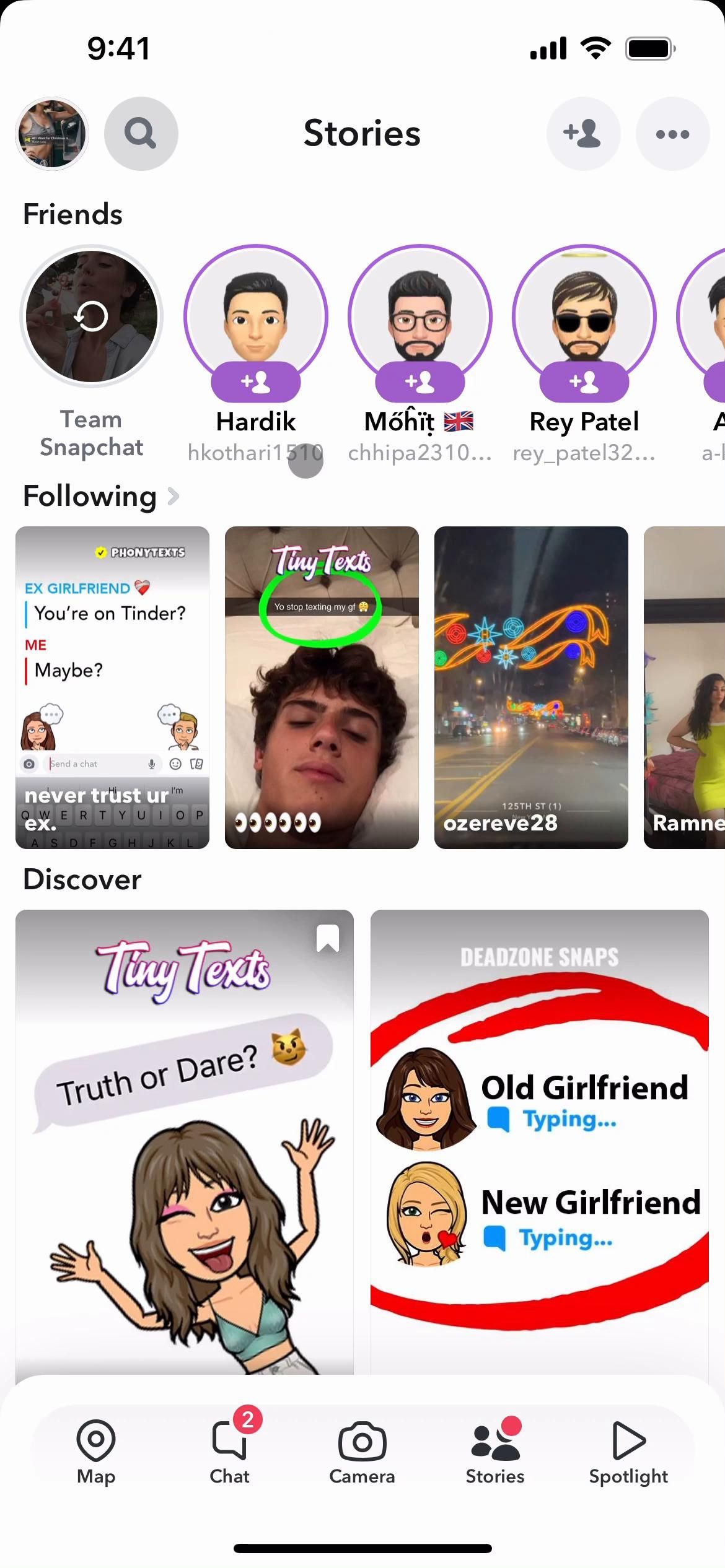The width and height of the screenshot is (725, 1568).
Task: Open the PhonyTexts 'never trust ur ex' story
Action: click(112, 687)
